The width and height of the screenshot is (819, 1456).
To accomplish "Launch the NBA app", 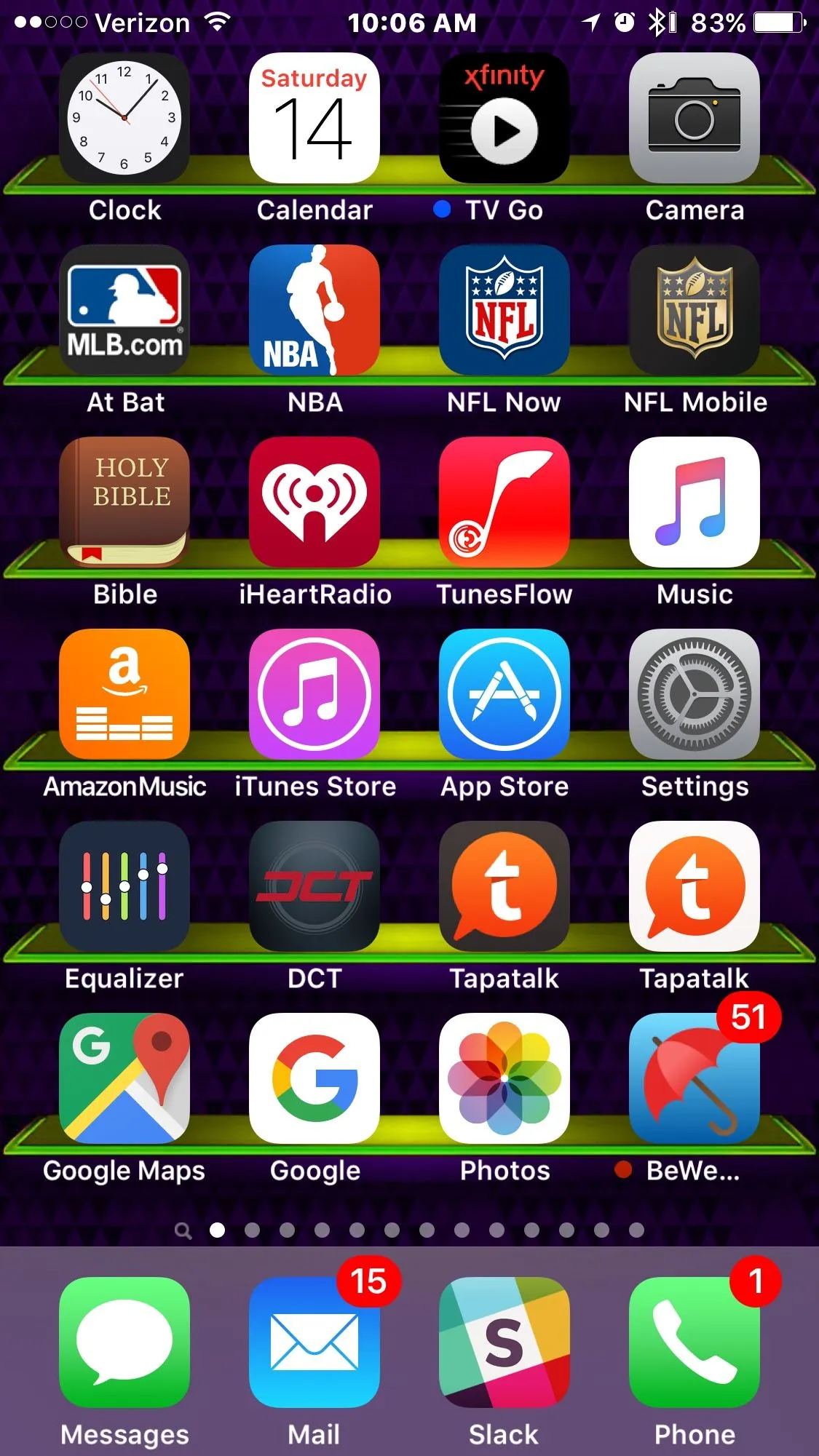I will [x=314, y=310].
